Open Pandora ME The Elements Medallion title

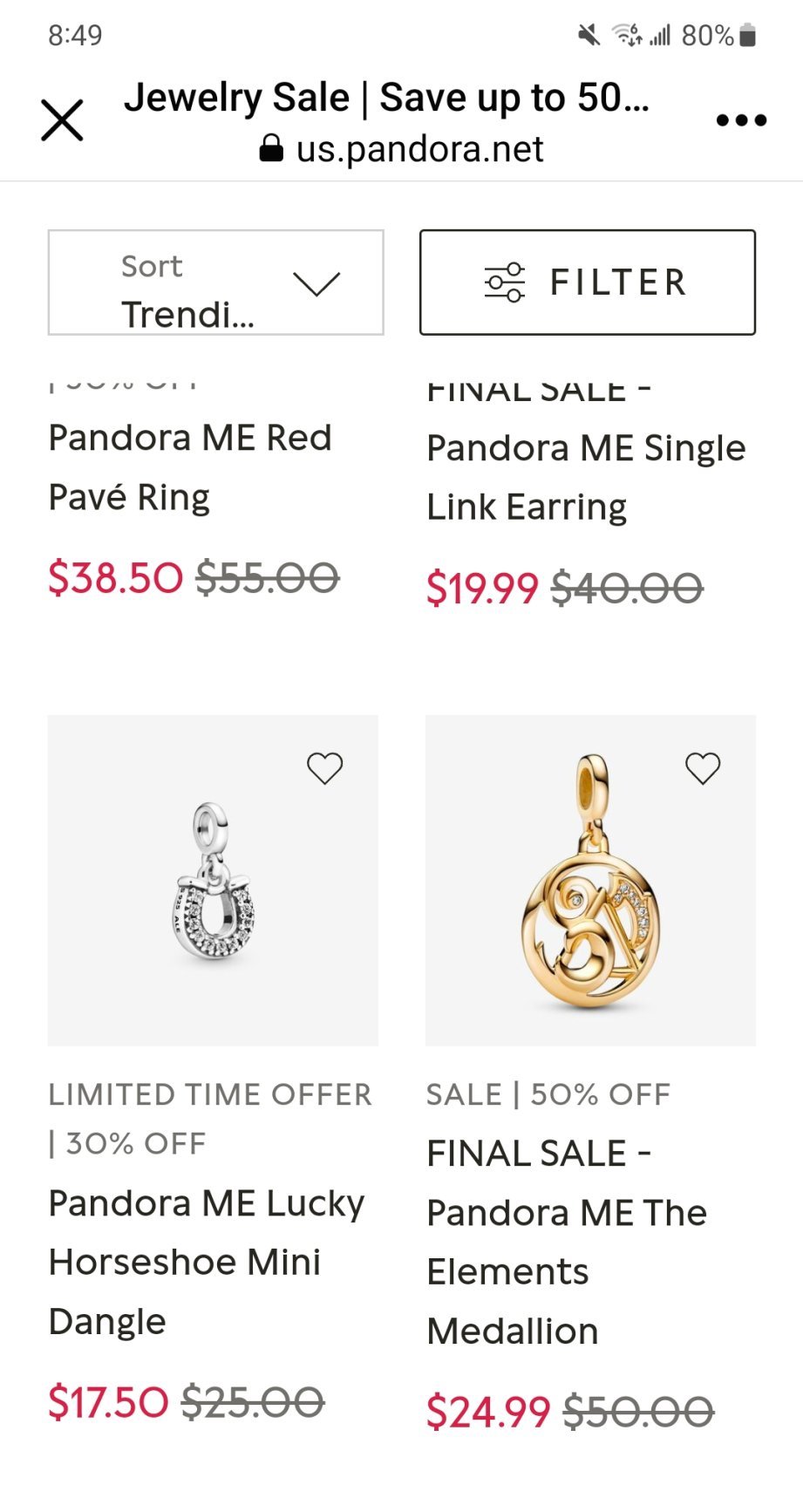567,1243
